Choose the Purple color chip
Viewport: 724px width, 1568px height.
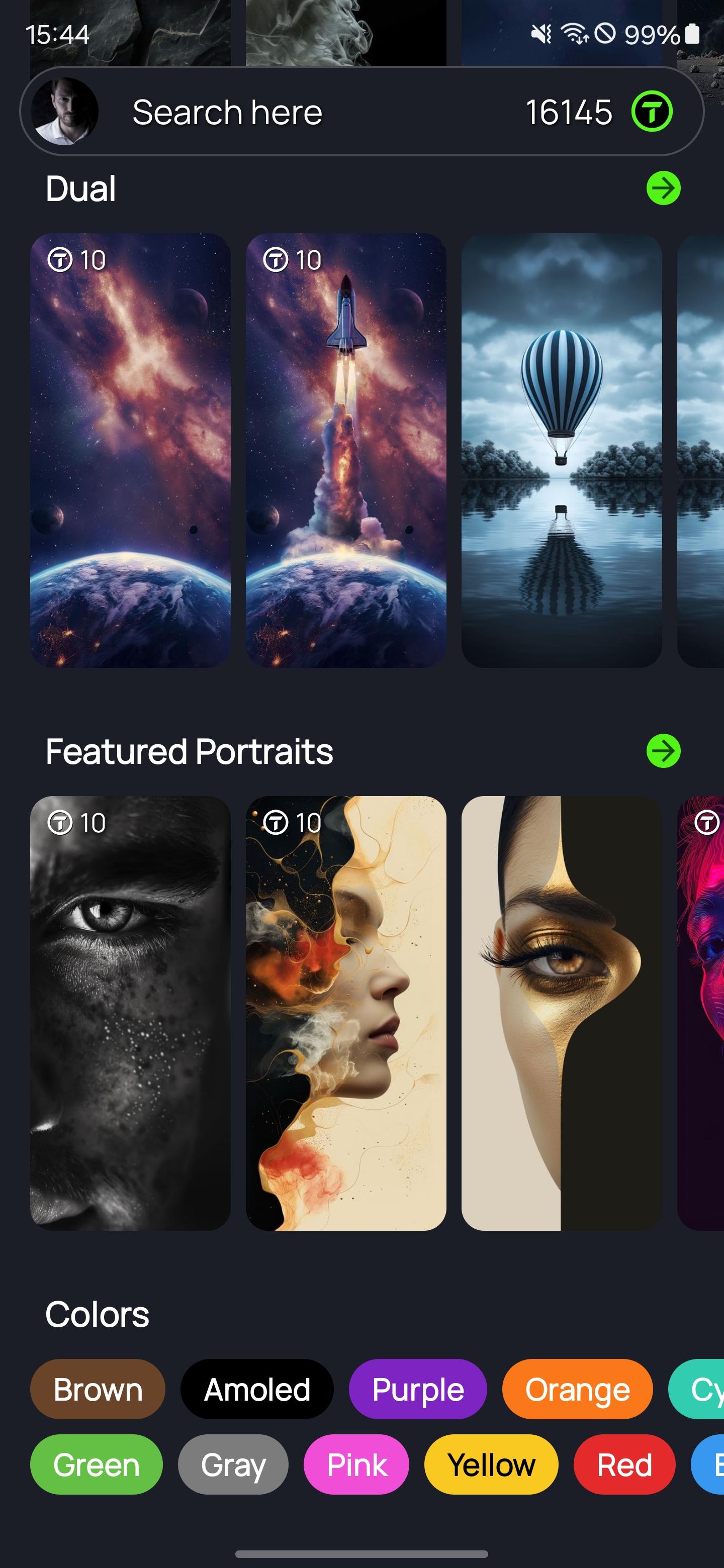[418, 1389]
